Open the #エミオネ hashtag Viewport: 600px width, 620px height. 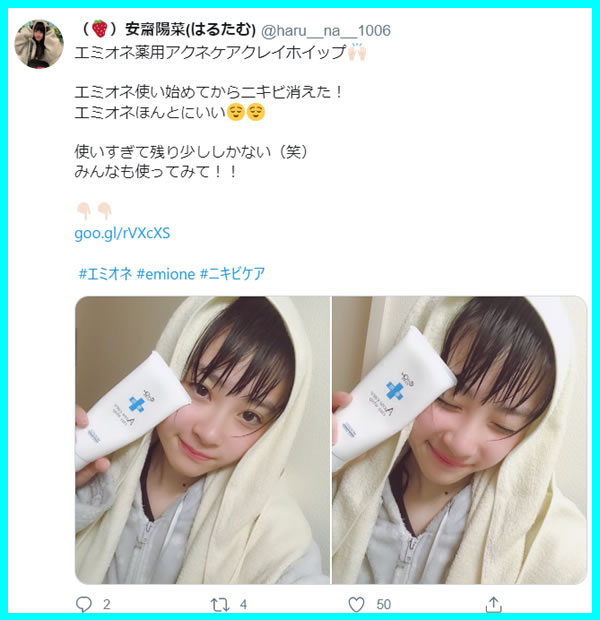pyautogui.click(x=105, y=273)
